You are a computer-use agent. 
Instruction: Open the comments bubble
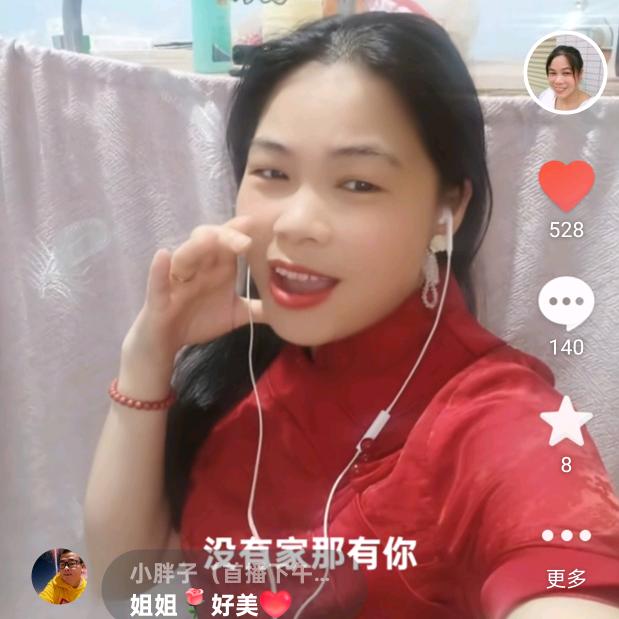coord(566,303)
